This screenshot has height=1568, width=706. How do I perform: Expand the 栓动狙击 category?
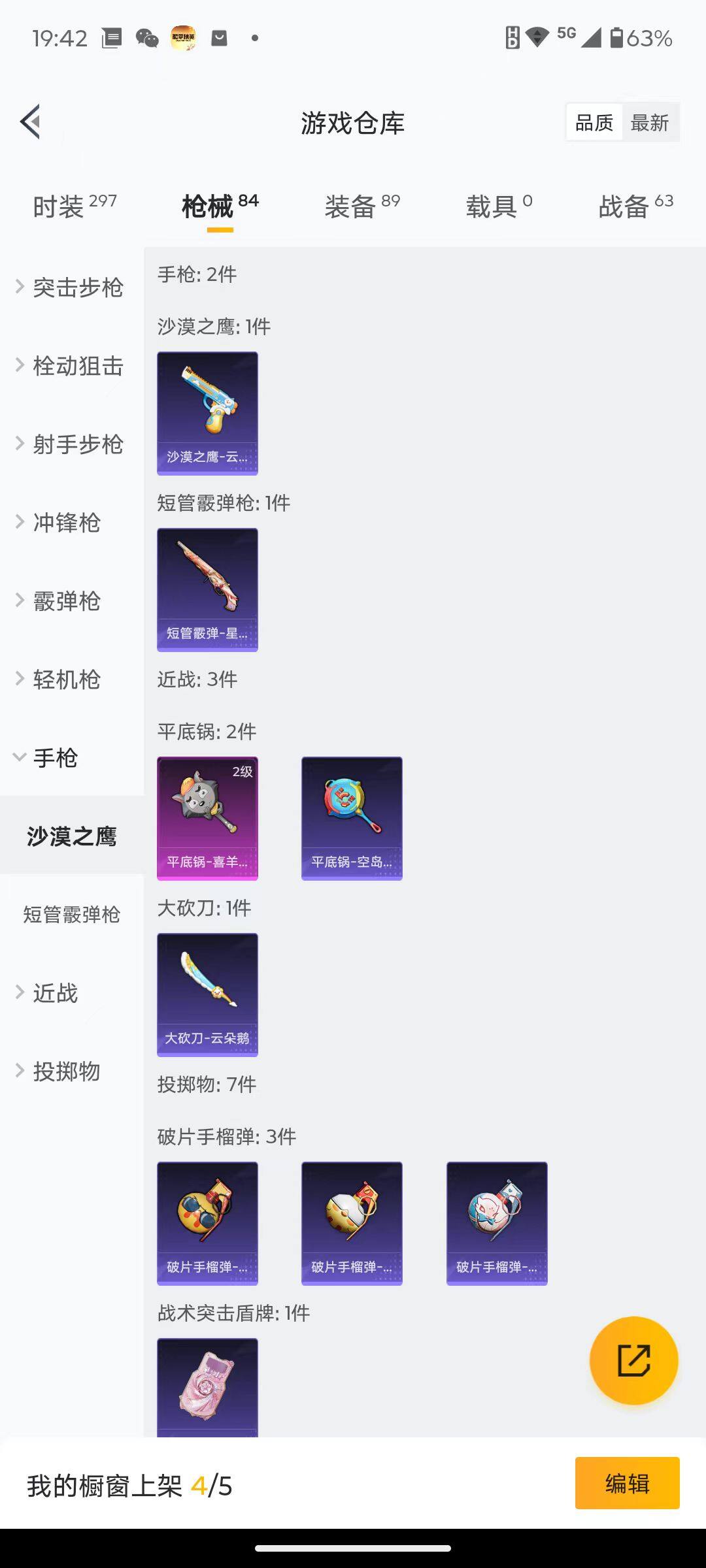click(x=71, y=366)
